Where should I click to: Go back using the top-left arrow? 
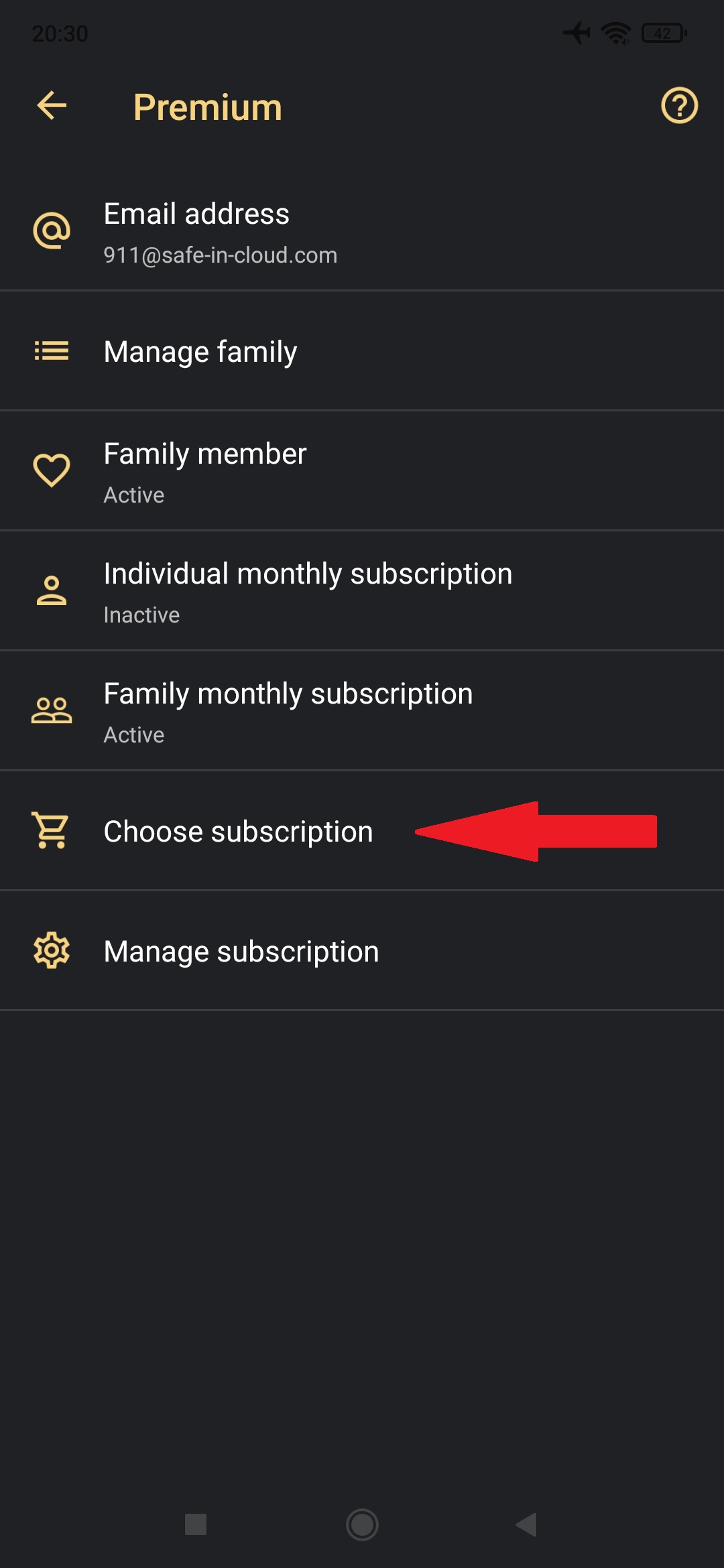click(52, 106)
